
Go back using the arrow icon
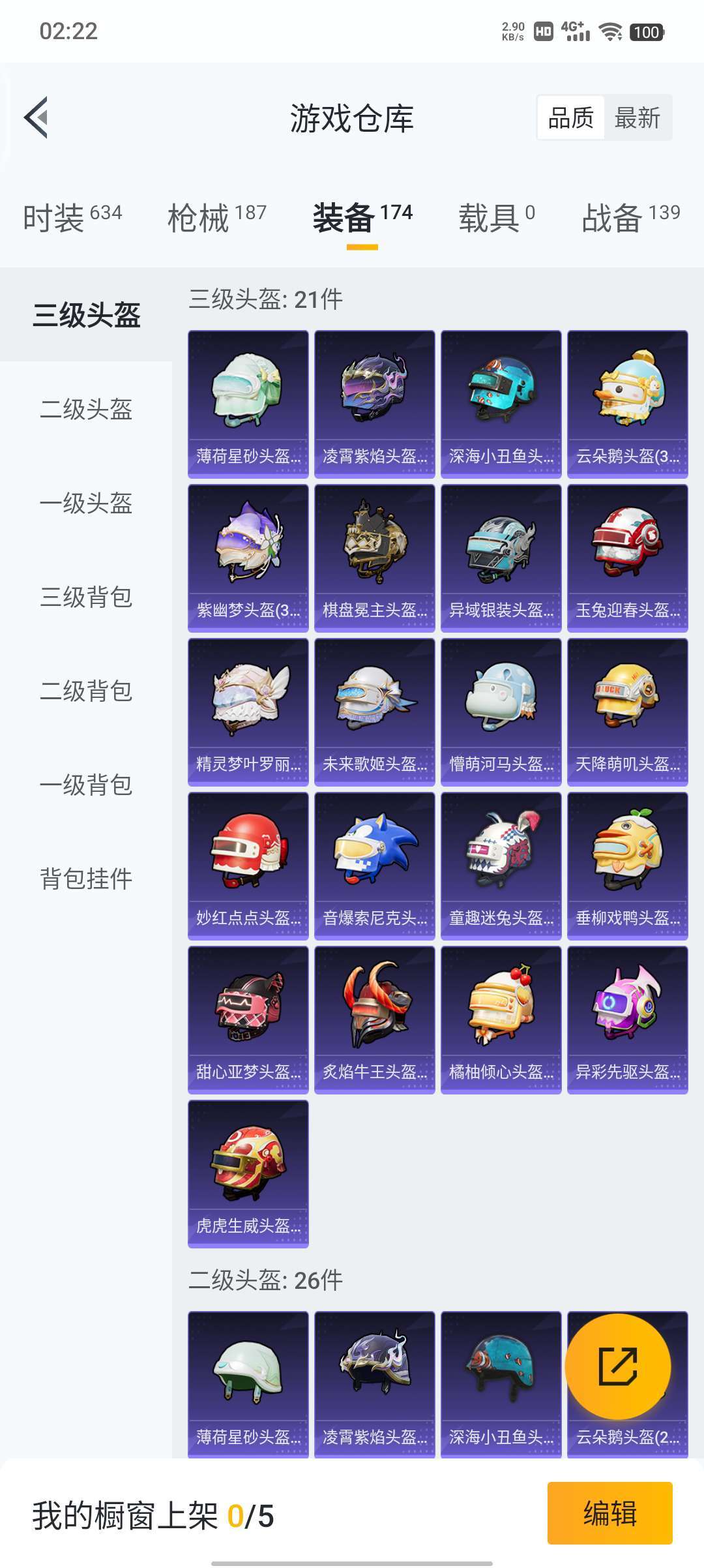click(x=36, y=117)
